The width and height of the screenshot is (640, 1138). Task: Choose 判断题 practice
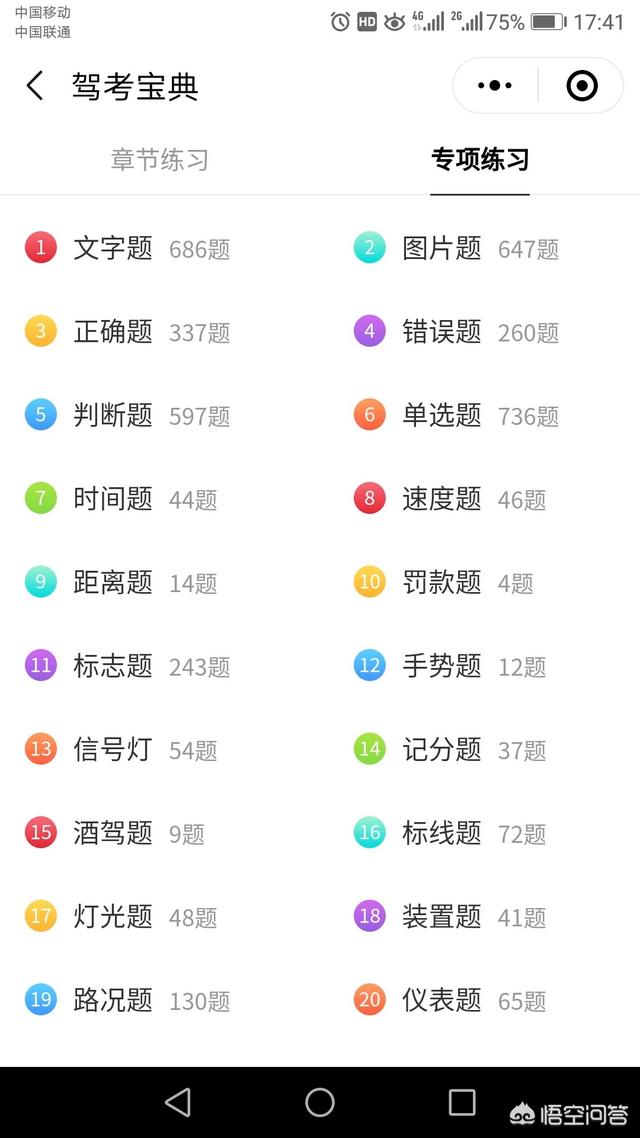click(128, 416)
